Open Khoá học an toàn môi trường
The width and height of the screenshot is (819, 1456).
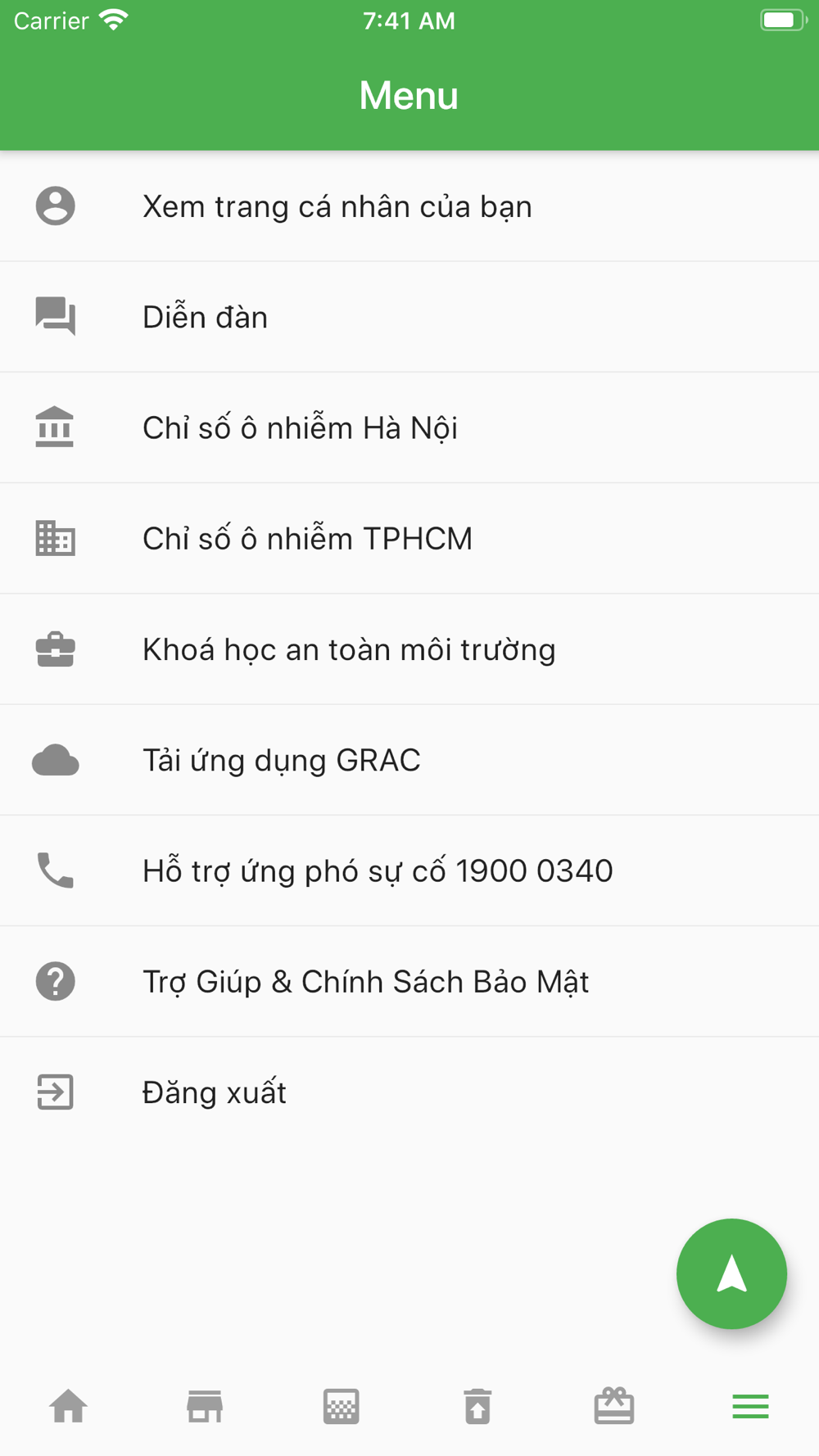(409, 649)
